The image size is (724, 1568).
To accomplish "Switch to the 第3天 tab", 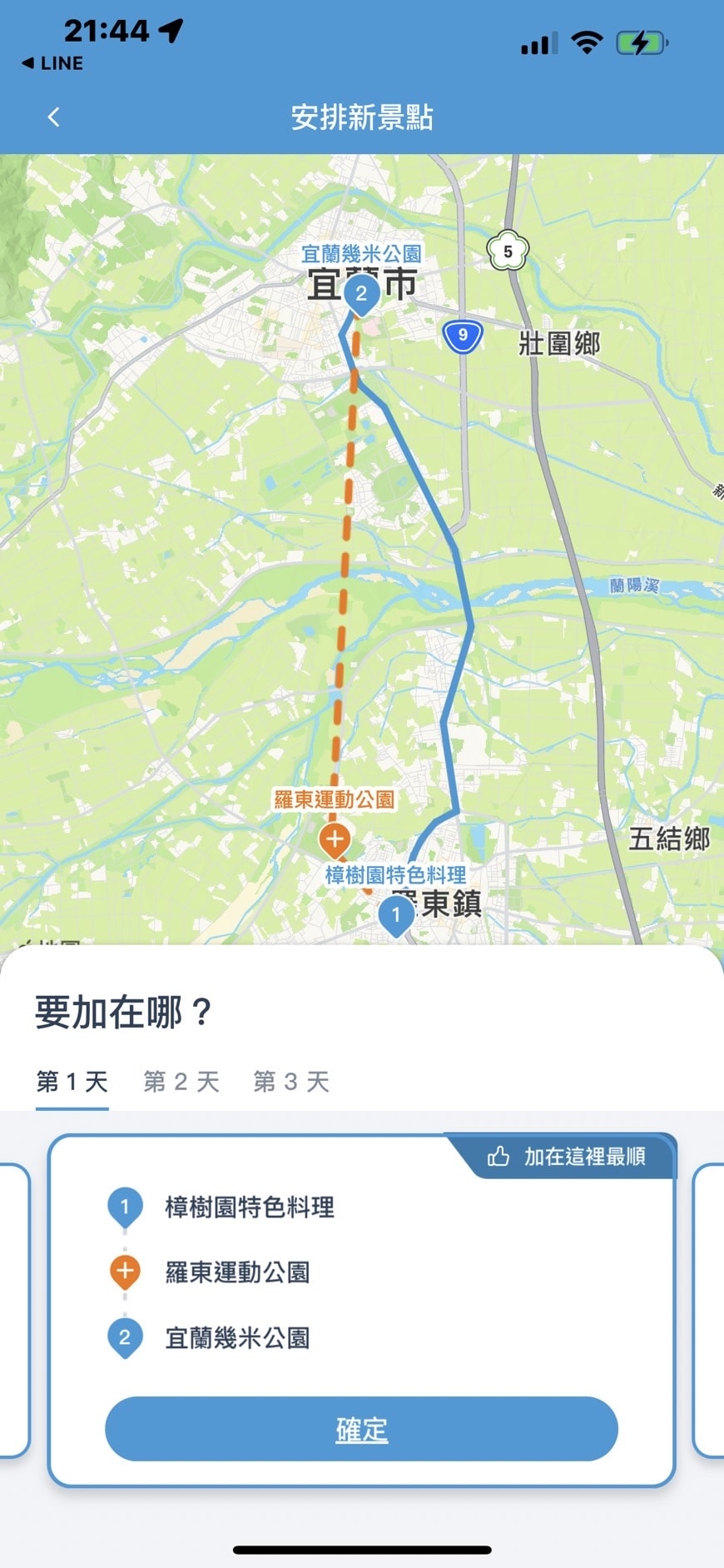I will tap(290, 1082).
